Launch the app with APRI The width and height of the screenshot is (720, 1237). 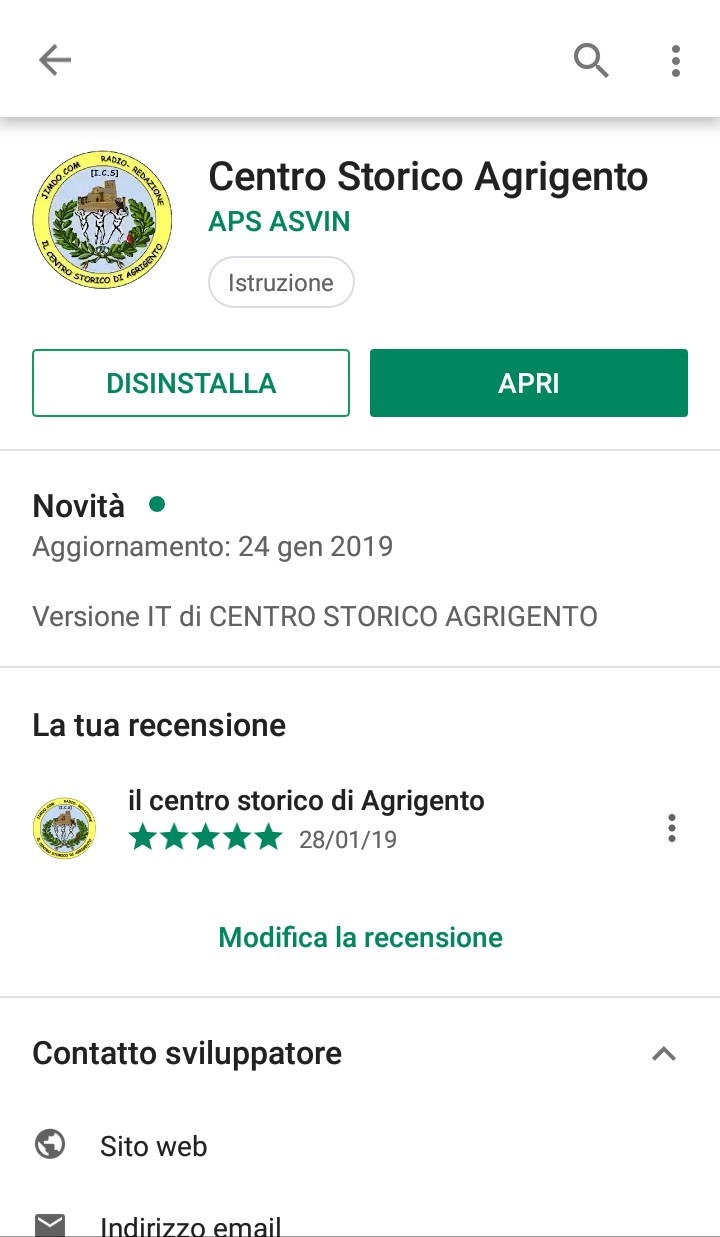coord(528,383)
